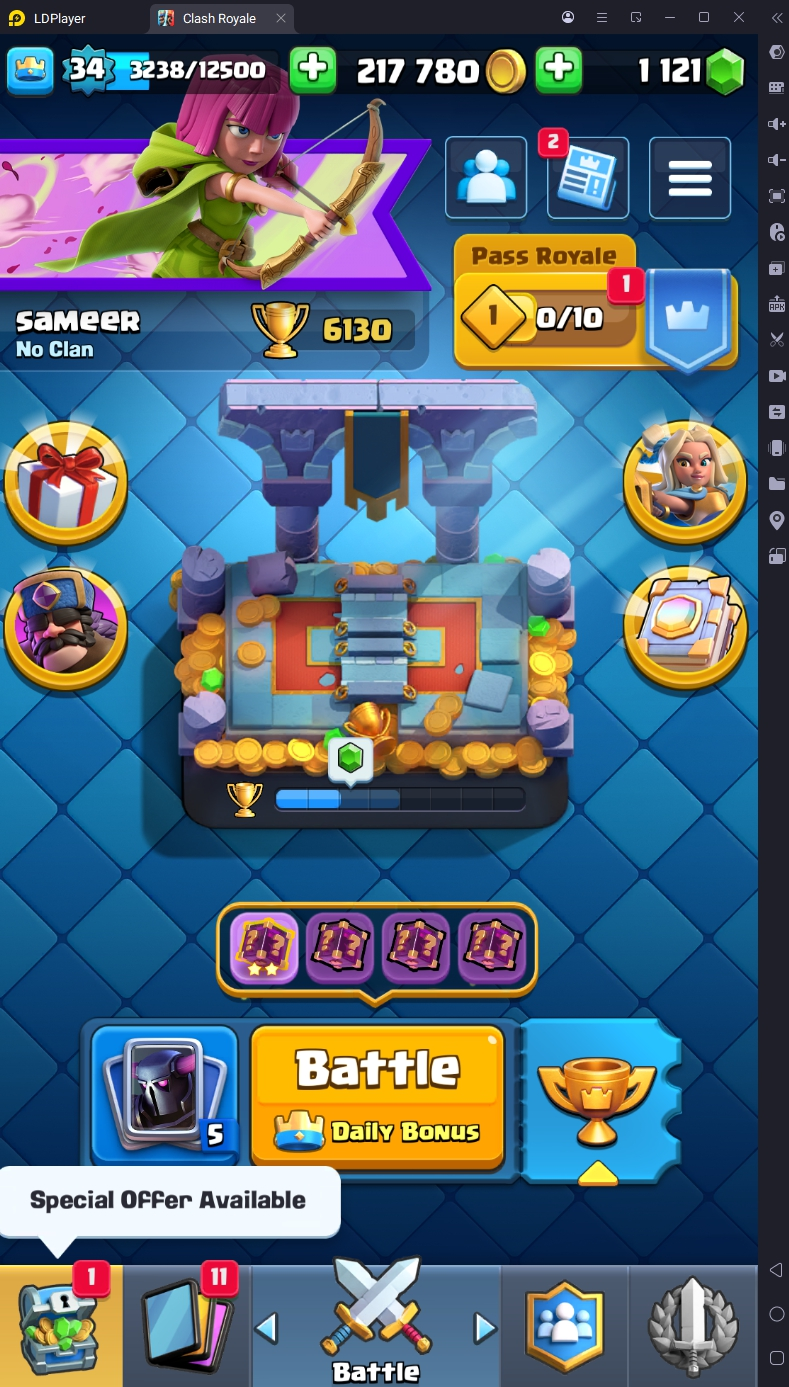Switch to the Cards tab
The width and height of the screenshot is (789, 1387).
[187, 1325]
